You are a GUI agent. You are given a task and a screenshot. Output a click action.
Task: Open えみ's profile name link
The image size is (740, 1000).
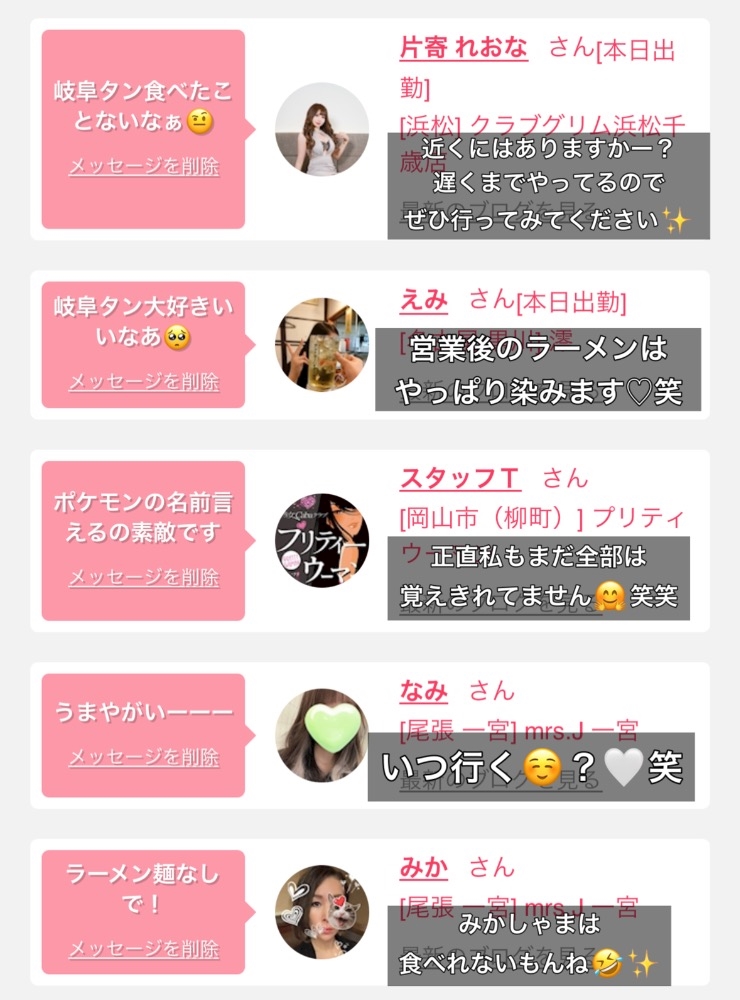click(x=424, y=300)
